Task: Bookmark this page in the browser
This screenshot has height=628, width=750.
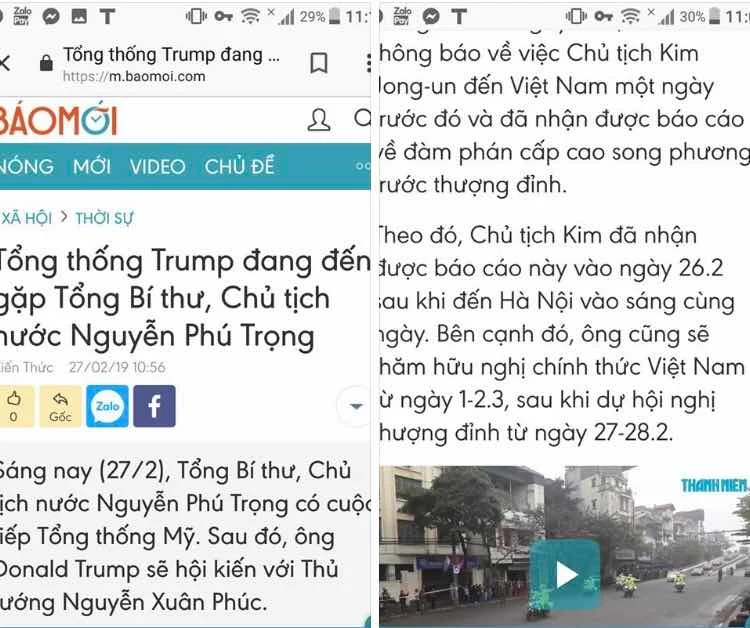Action: pos(318,63)
